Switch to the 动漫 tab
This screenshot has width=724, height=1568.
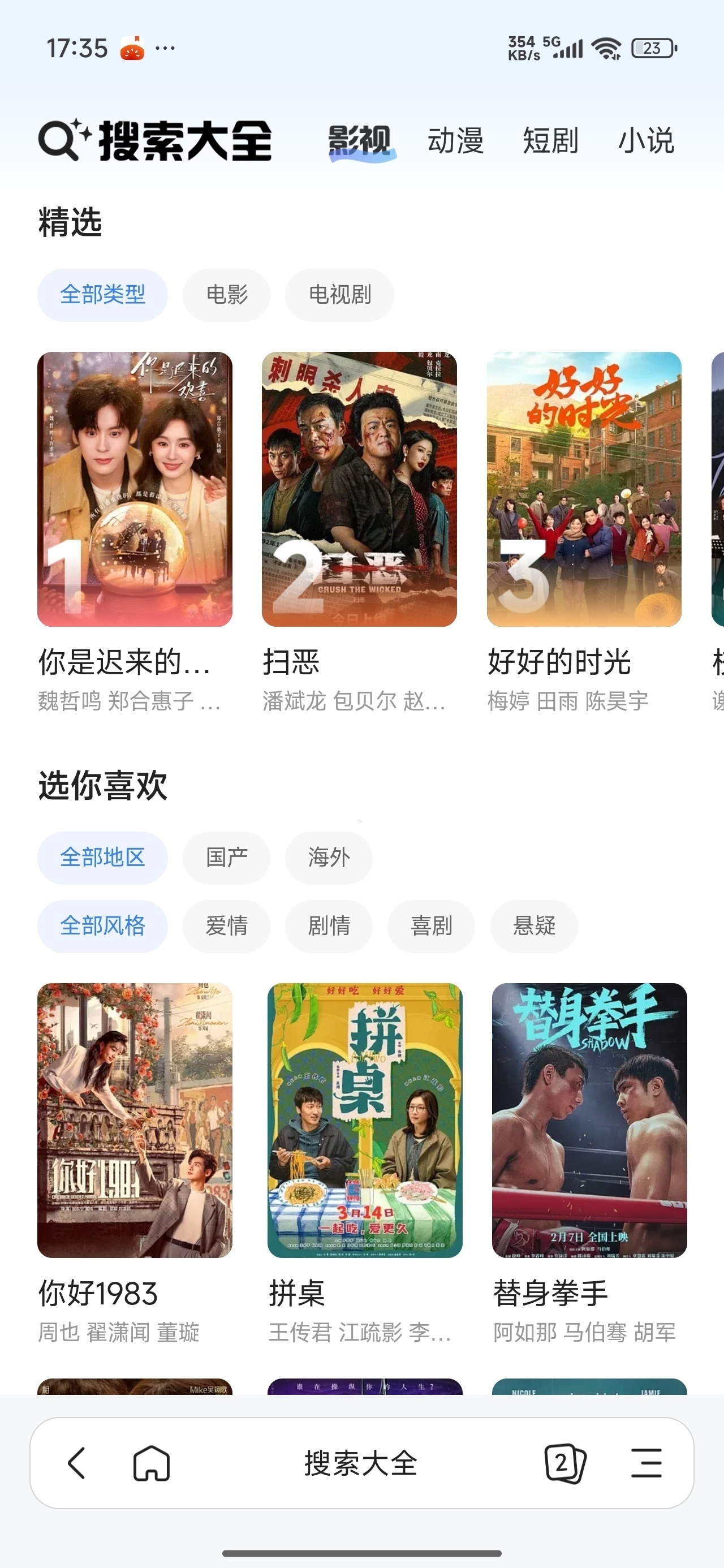[455, 141]
